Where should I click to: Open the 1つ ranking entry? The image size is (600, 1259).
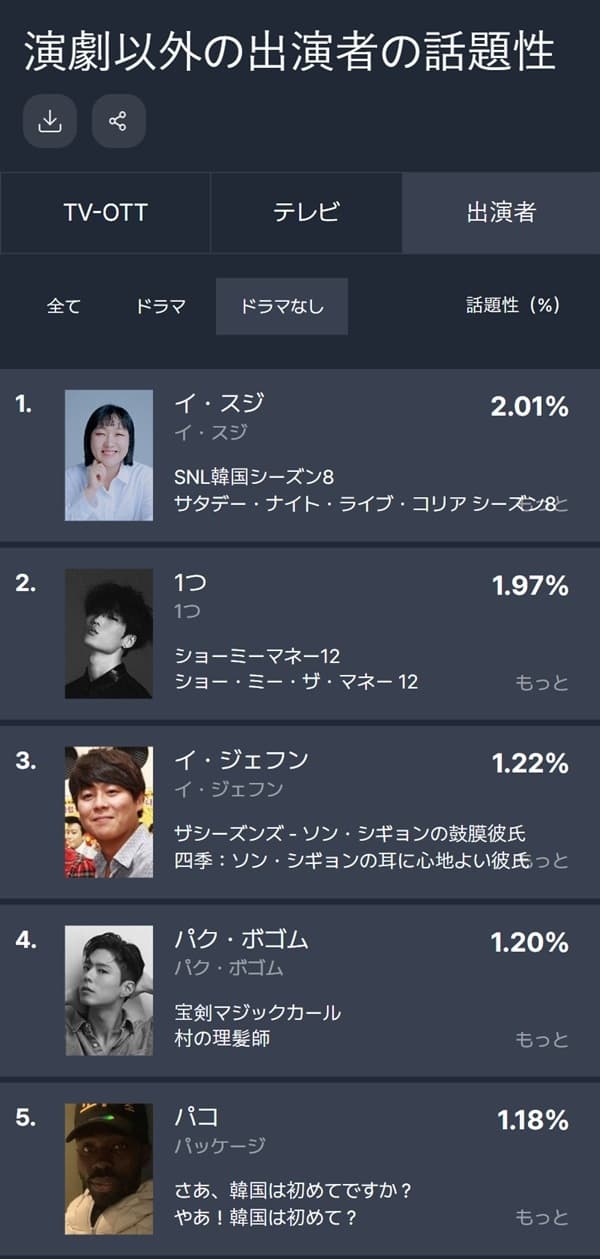(190, 583)
